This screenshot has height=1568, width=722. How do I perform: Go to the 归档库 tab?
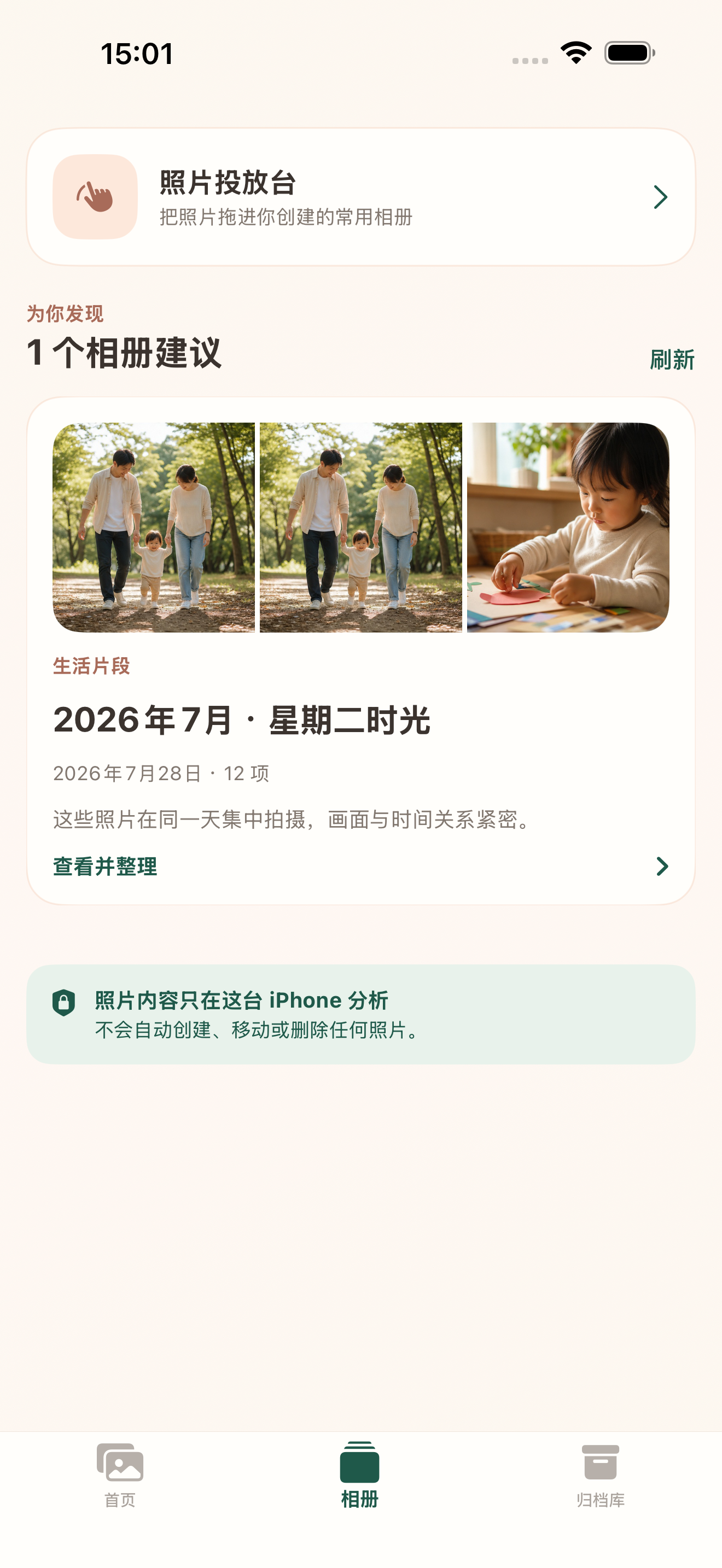point(600,1475)
